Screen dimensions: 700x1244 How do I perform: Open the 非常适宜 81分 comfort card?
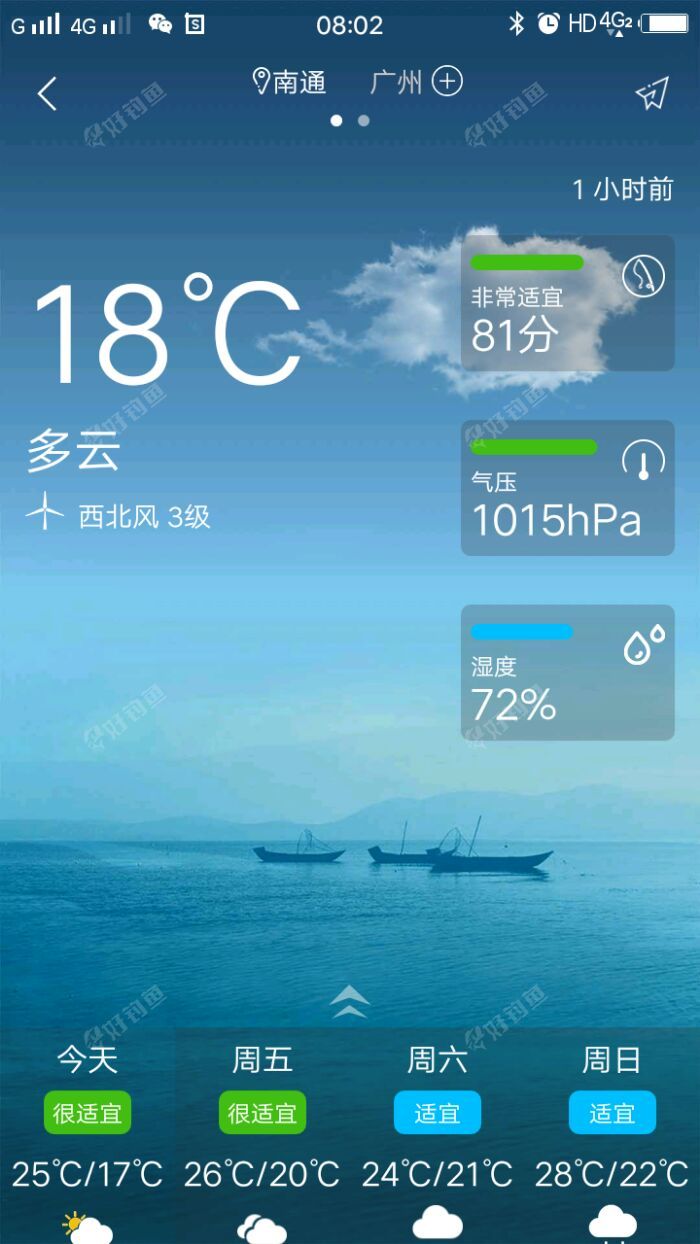click(x=567, y=303)
